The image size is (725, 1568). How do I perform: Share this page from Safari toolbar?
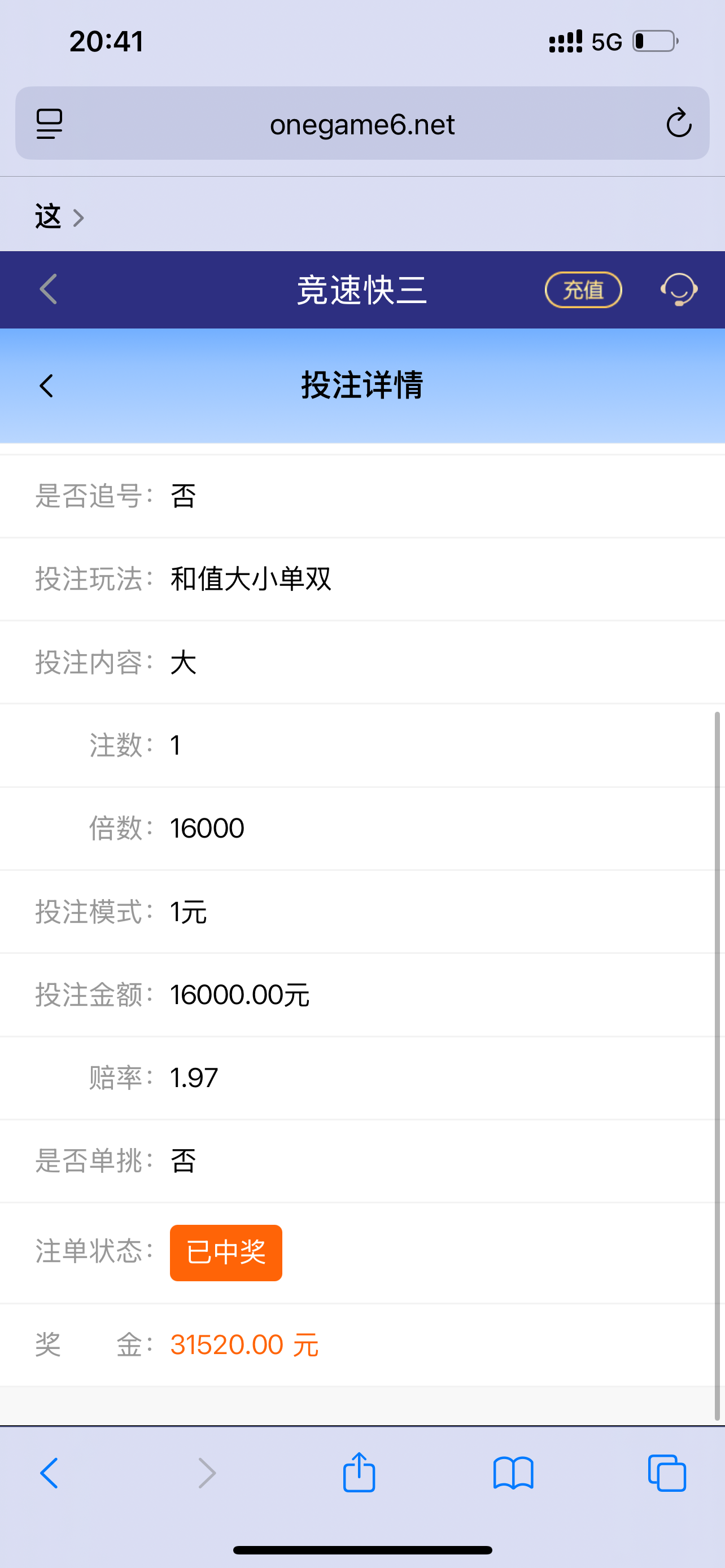click(359, 1472)
